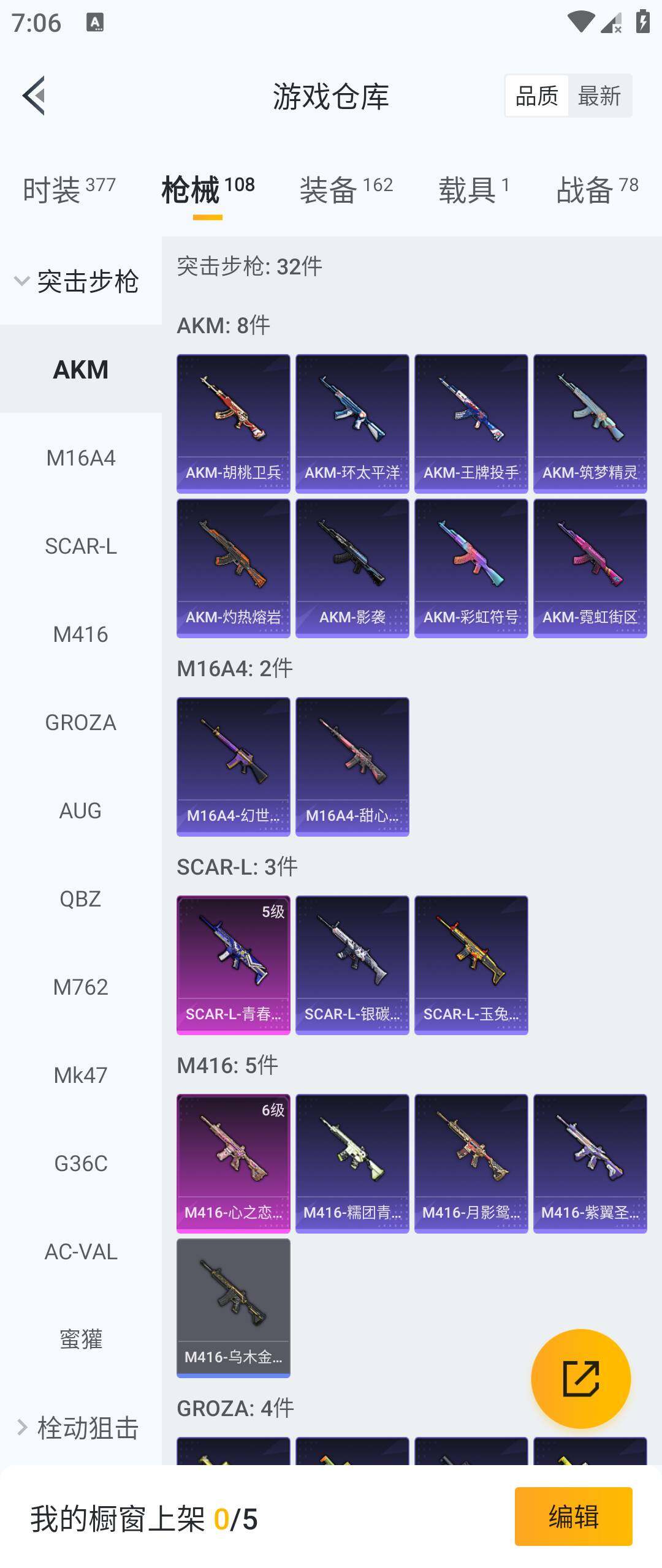This screenshot has height=1568, width=662.
Task: Switch to the 装备 tab
Action: pos(346,189)
